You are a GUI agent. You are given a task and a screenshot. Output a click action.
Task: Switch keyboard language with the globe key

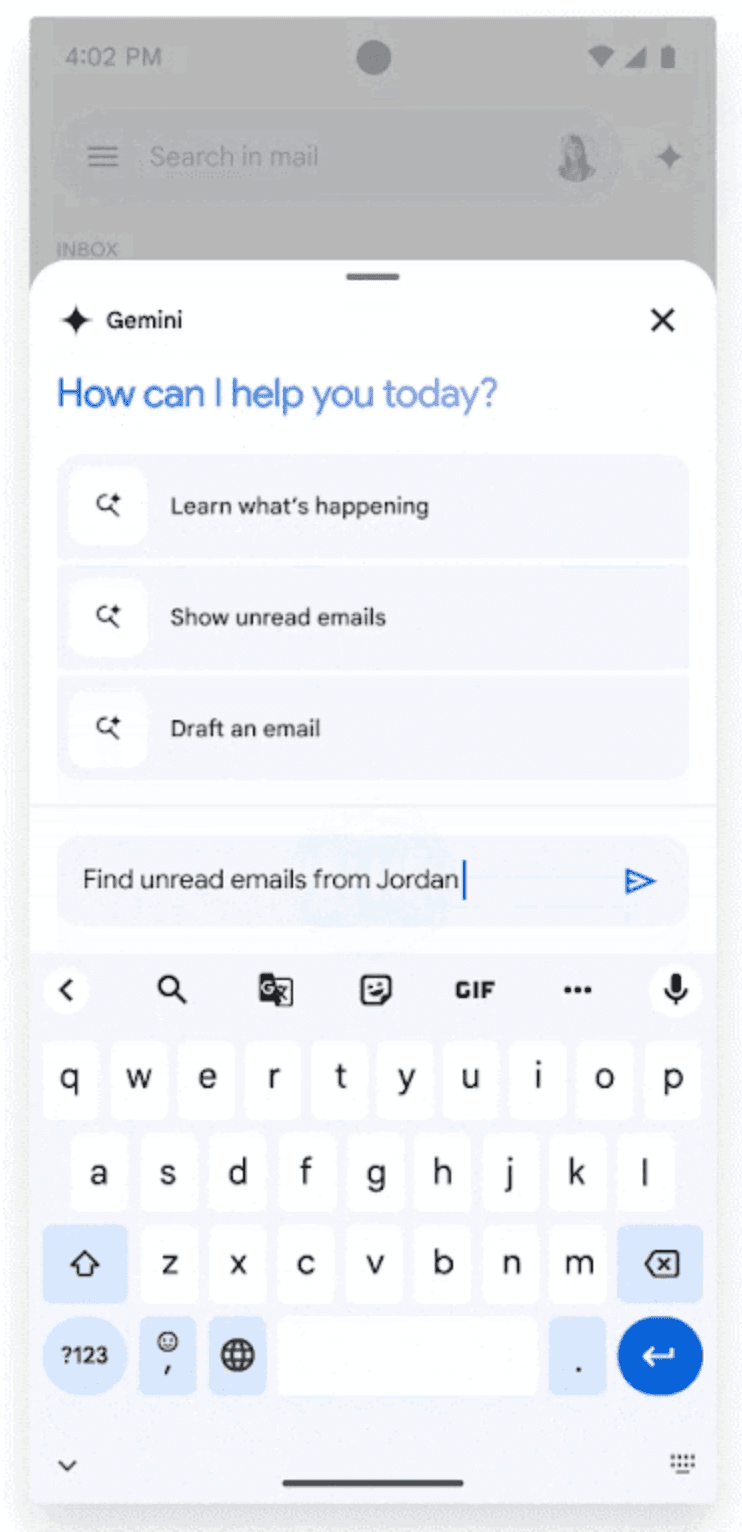point(237,1356)
